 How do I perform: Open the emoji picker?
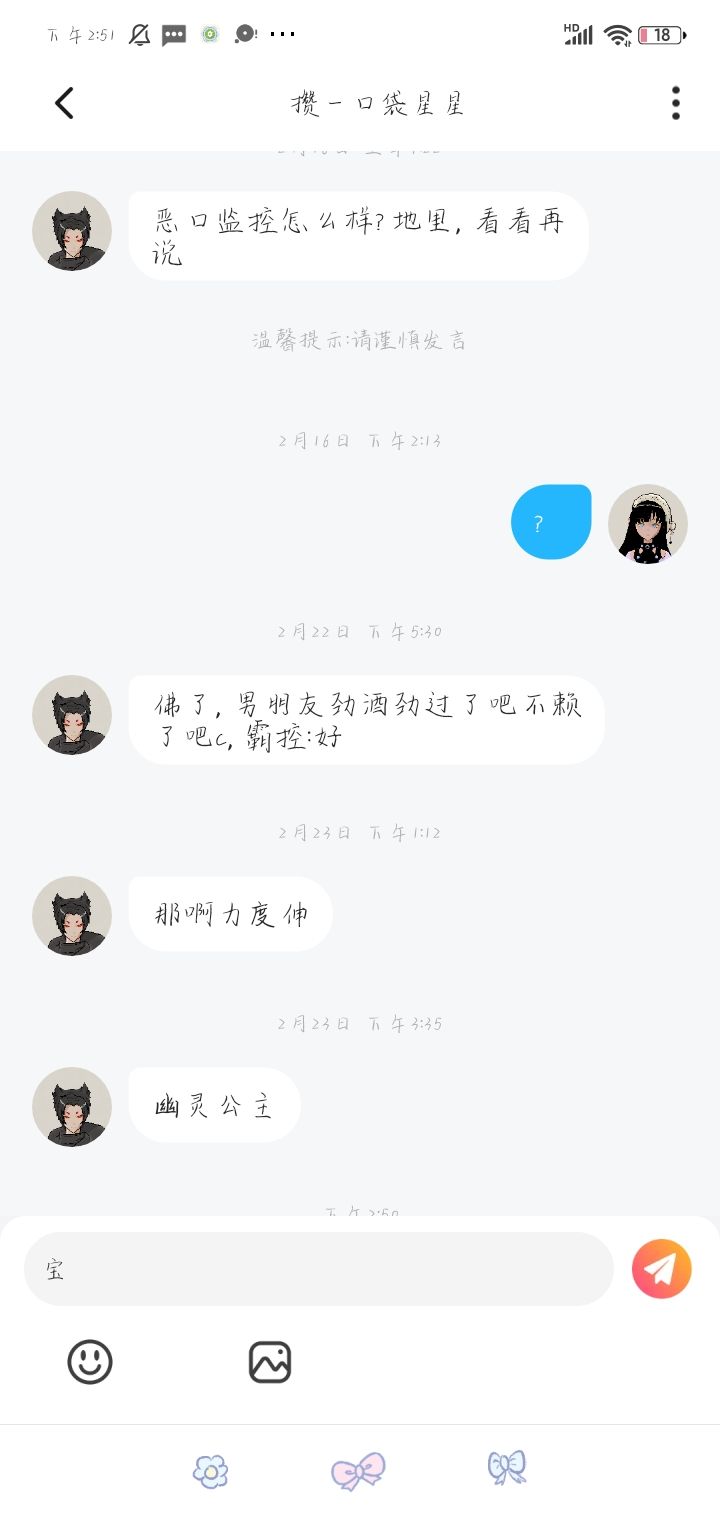[90, 1362]
